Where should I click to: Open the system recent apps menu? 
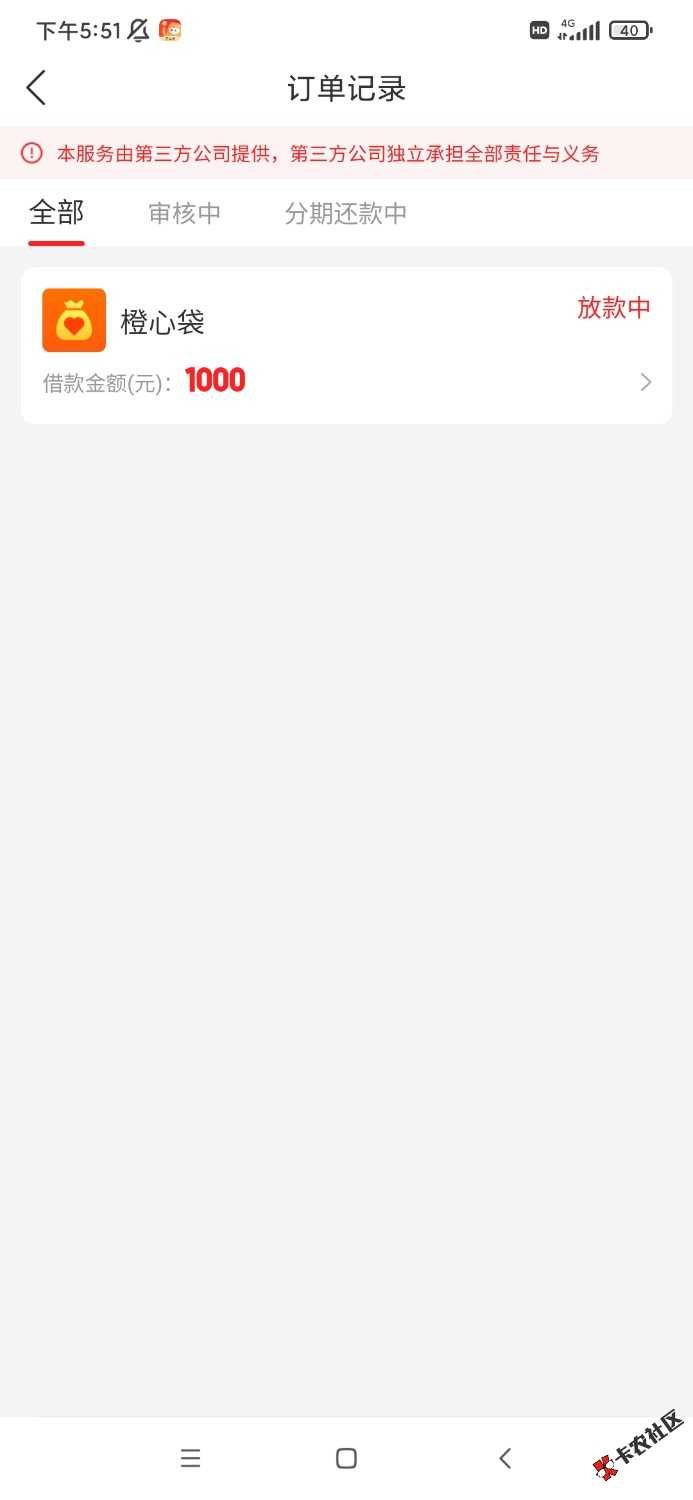click(190, 1458)
